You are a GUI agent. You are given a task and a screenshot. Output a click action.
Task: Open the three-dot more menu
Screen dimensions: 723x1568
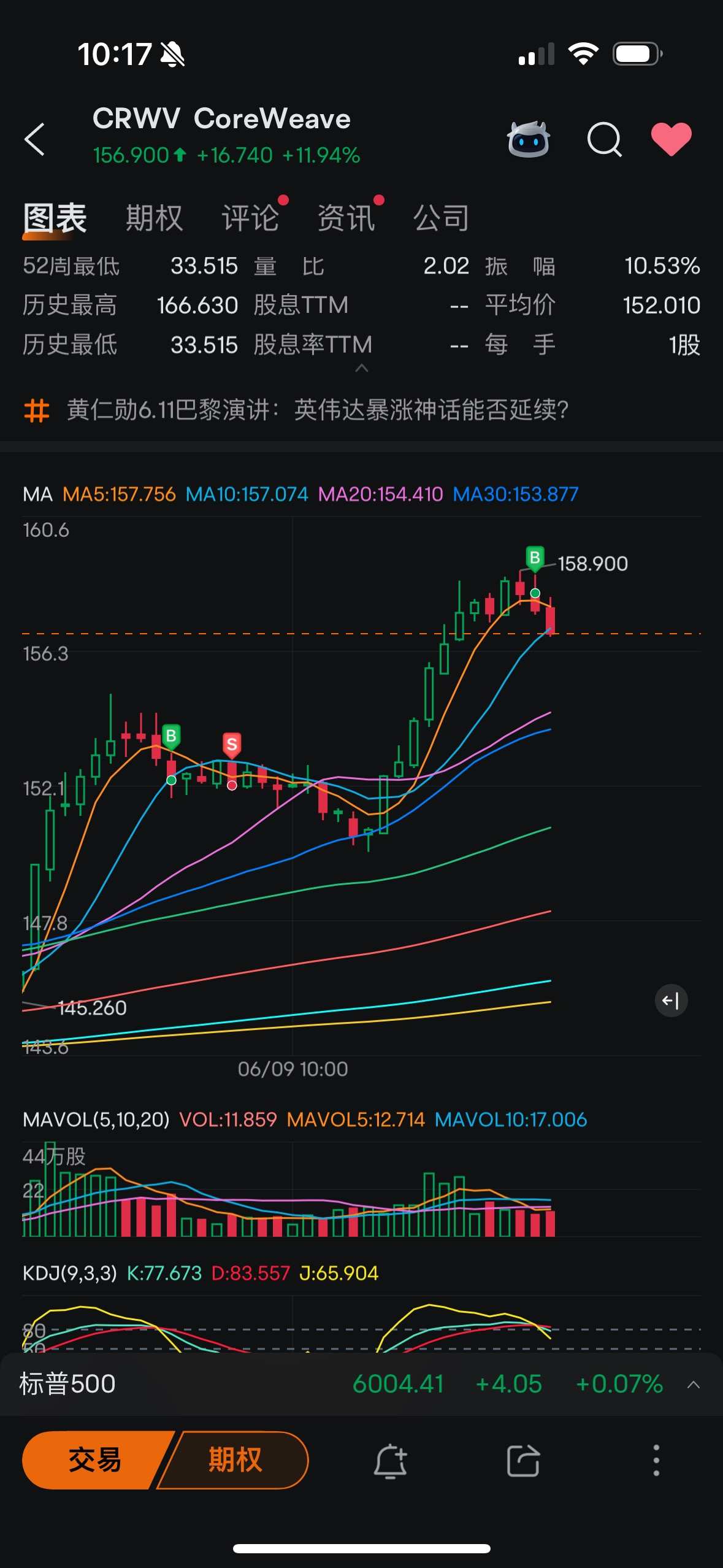point(656,1461)
